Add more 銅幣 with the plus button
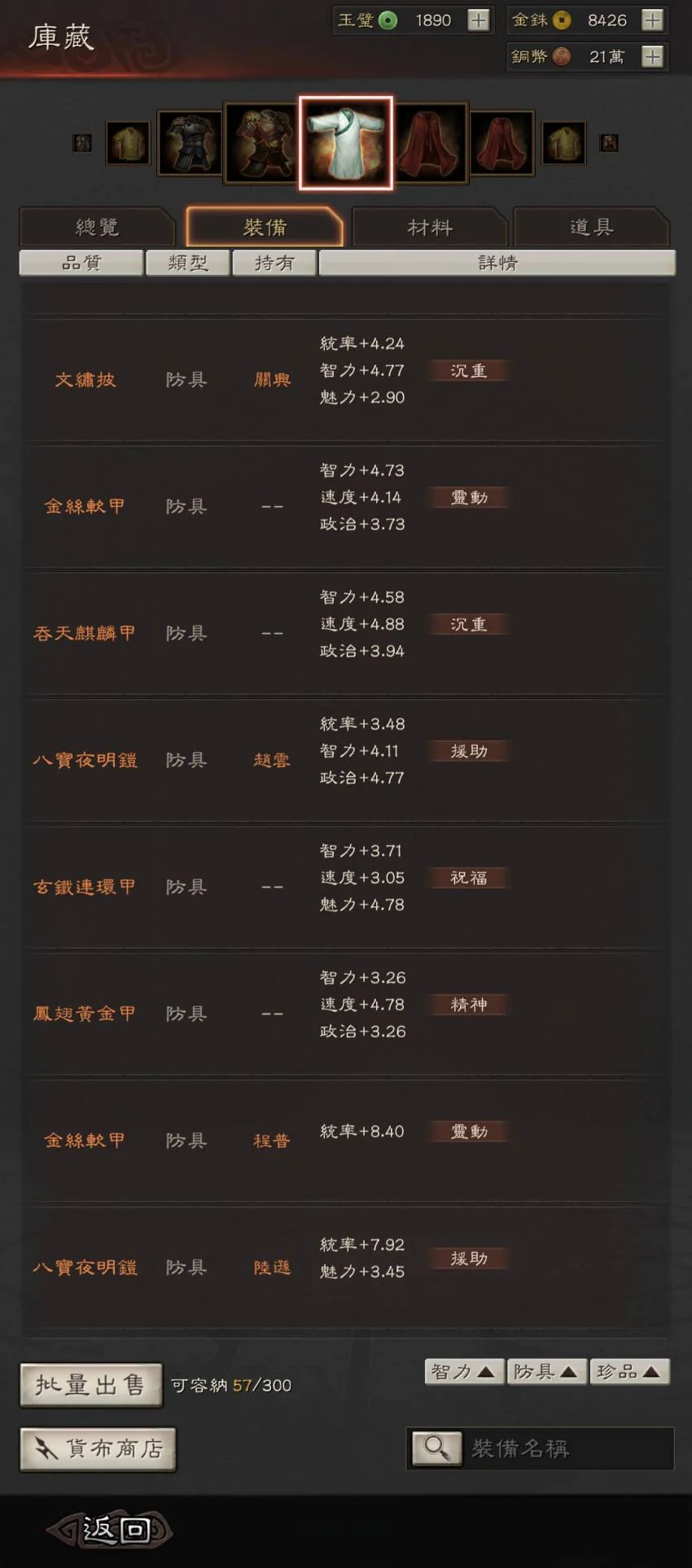692x1568 pixels. tap(652, 57)
